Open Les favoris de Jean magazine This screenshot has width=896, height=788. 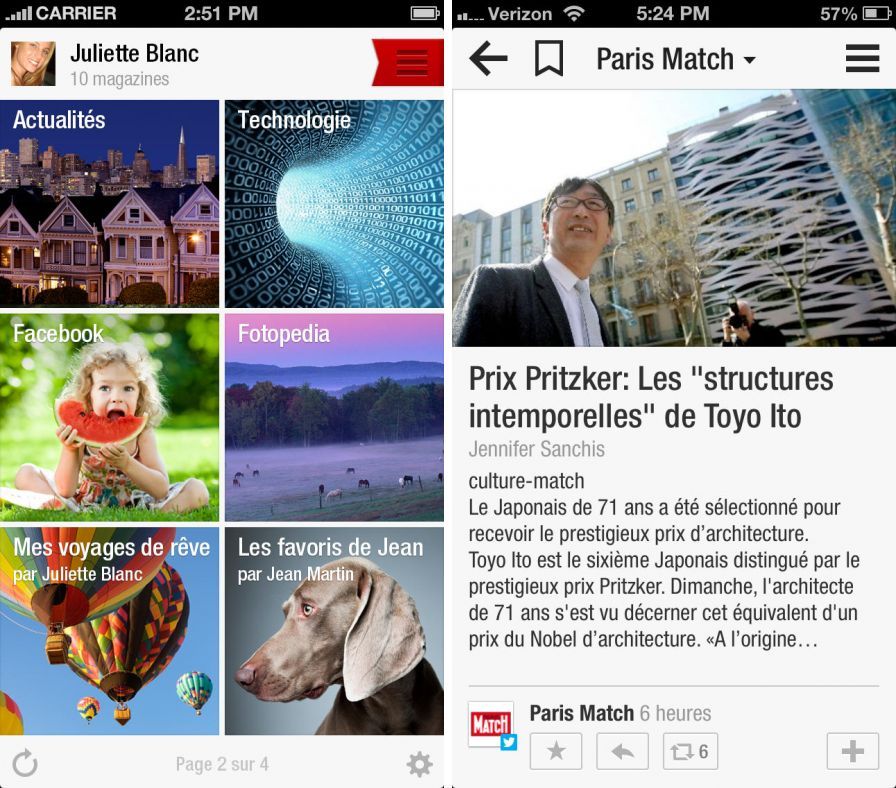tap(334, 632)
